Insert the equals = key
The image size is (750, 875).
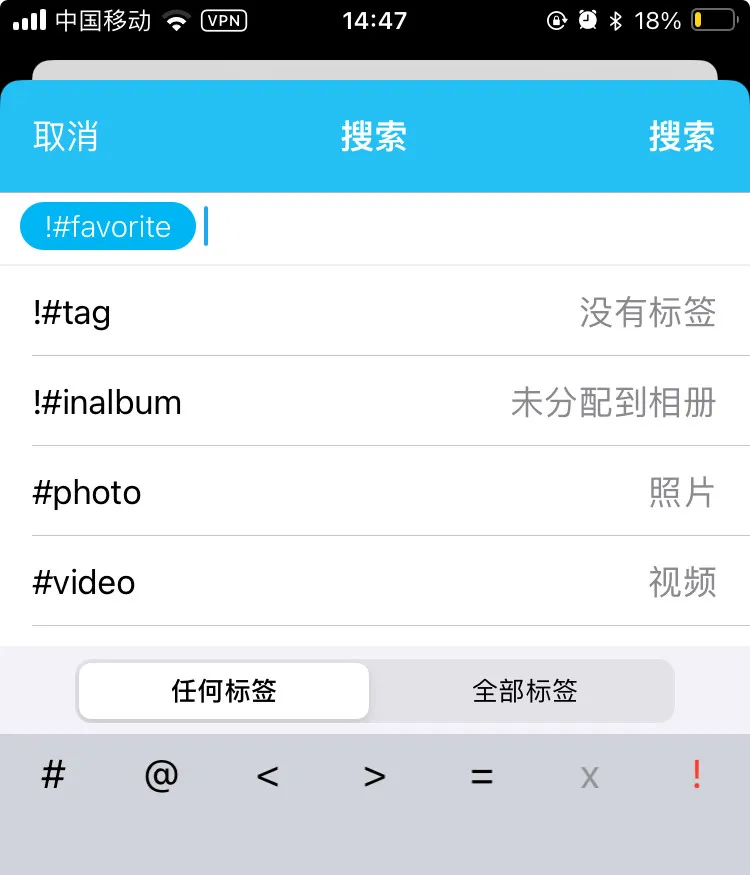click(x=482, y=775)
